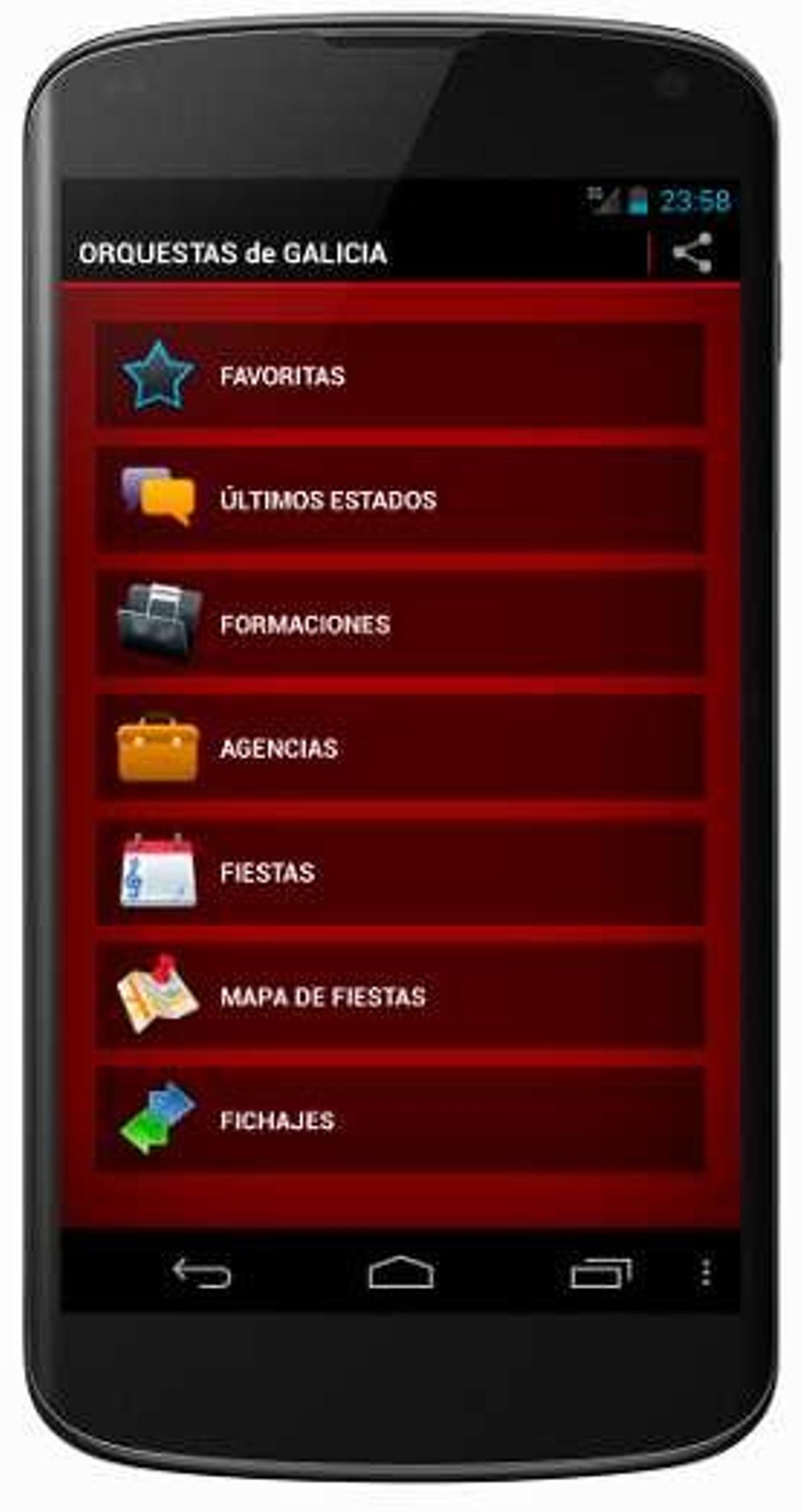The width and height of the screenshot is (802, 1512).
Task: Go to Agencias
Action: [x=400, y=748]
